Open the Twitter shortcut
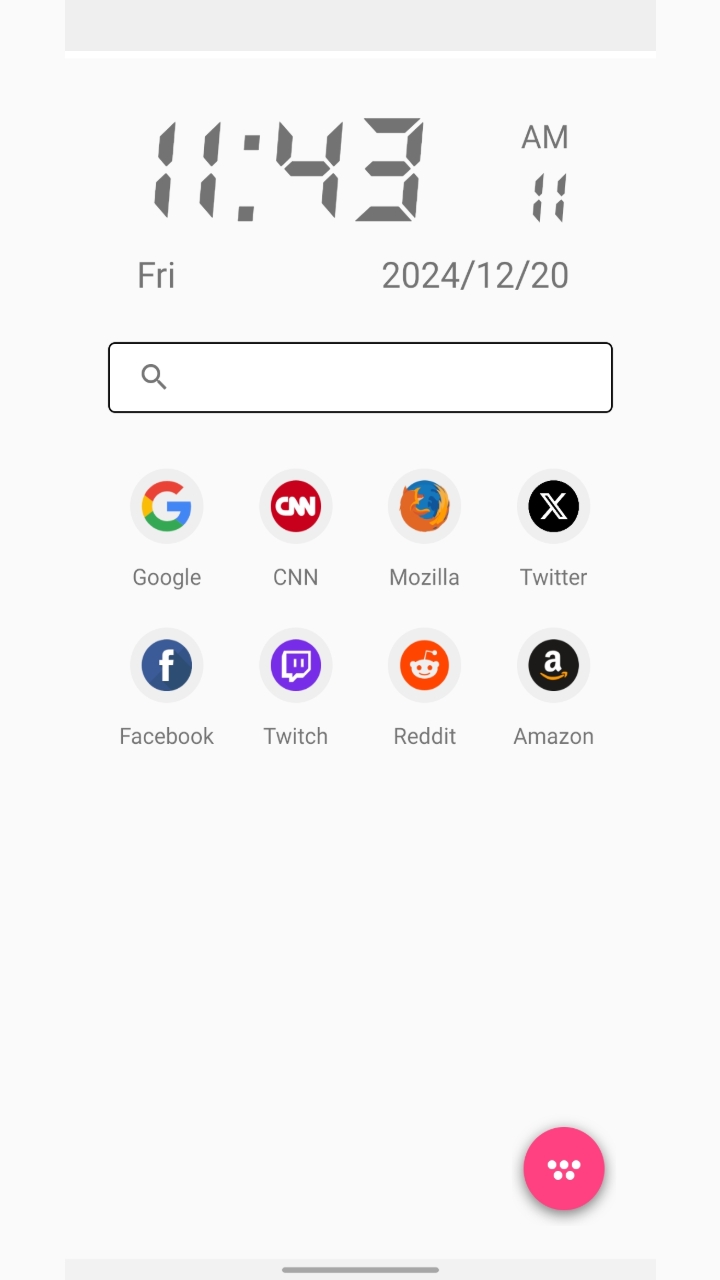The image size is (720, 1280). click(553, 506)
